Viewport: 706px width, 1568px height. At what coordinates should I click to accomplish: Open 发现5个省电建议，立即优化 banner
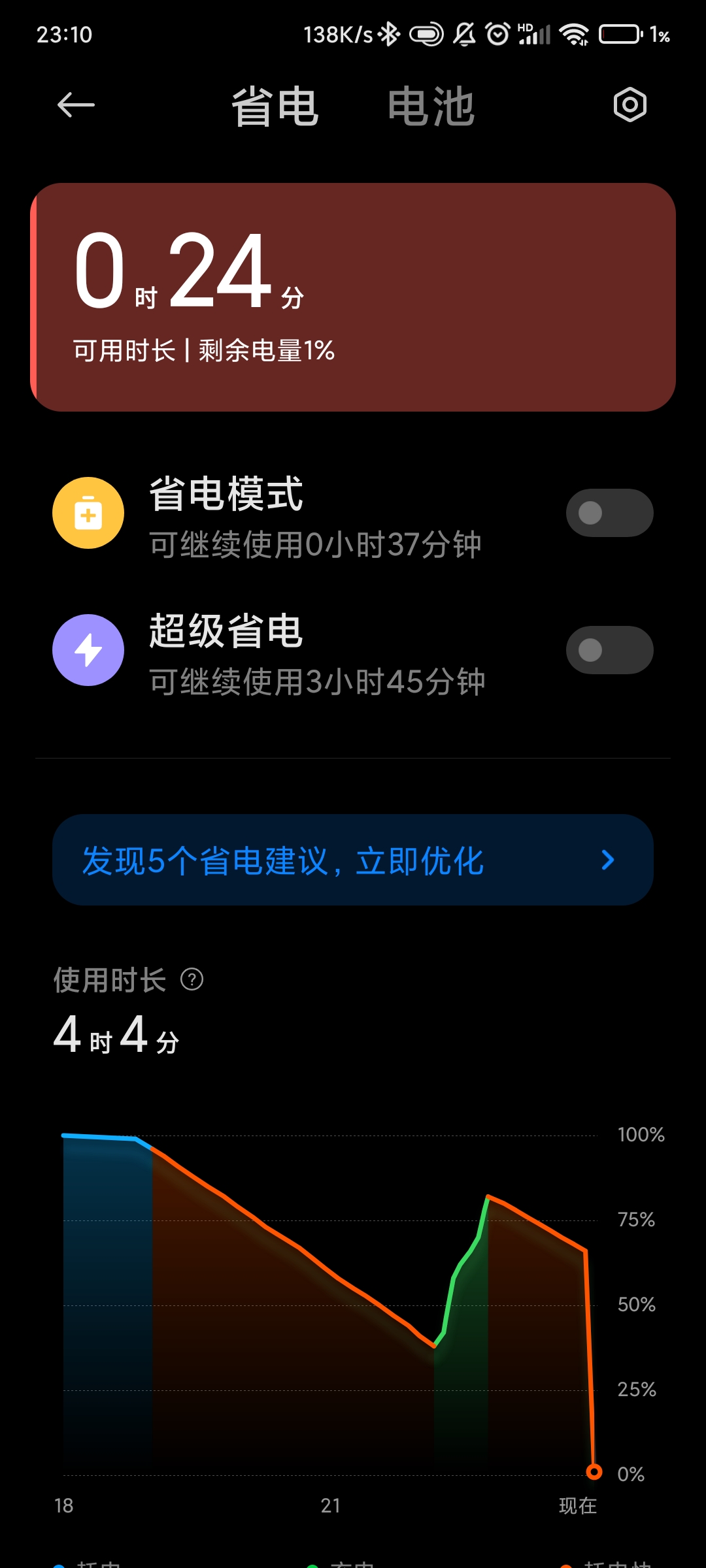pyautogui.click(x=353, y=860)
